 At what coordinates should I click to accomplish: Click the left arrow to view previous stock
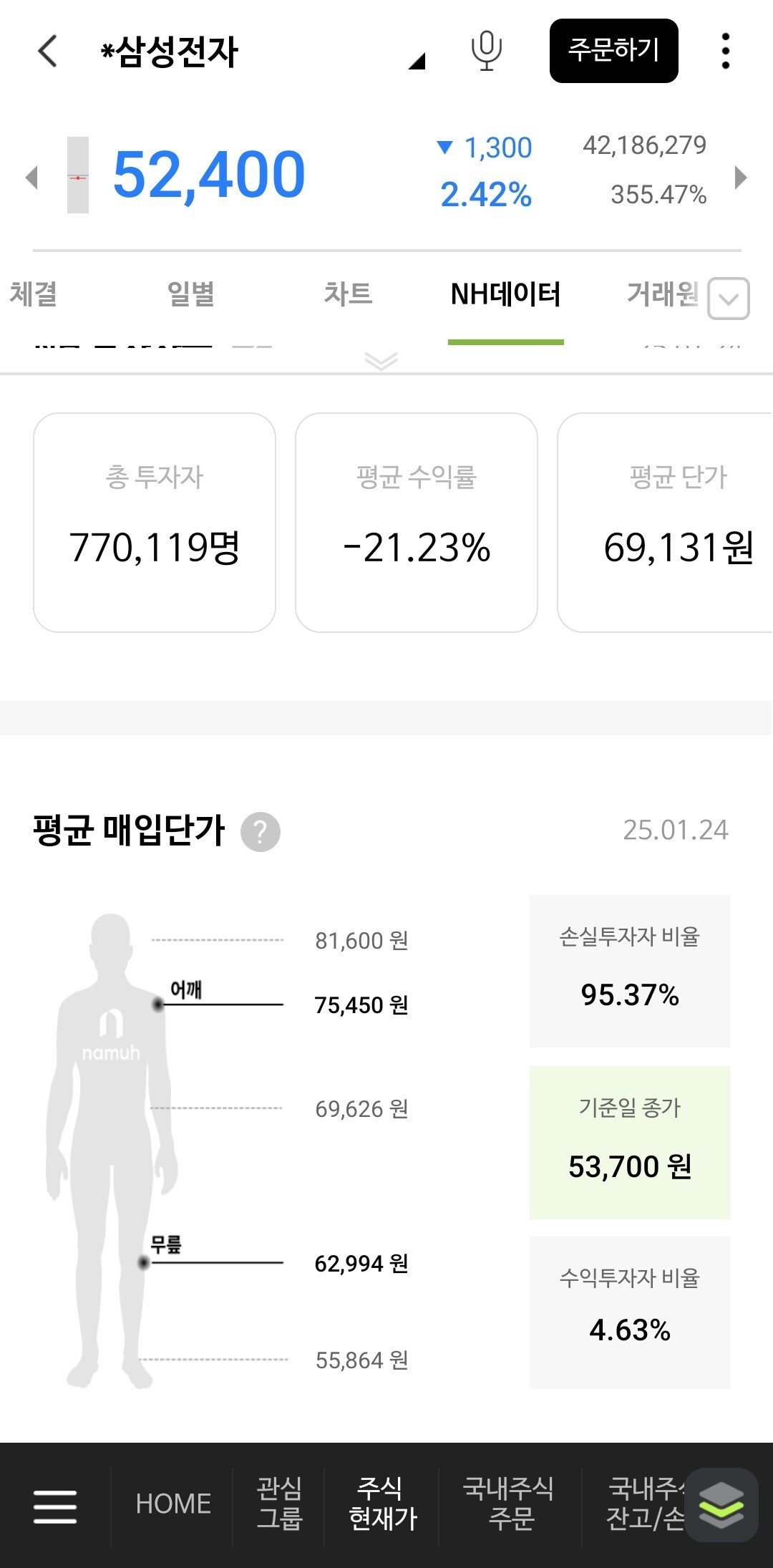30,178
